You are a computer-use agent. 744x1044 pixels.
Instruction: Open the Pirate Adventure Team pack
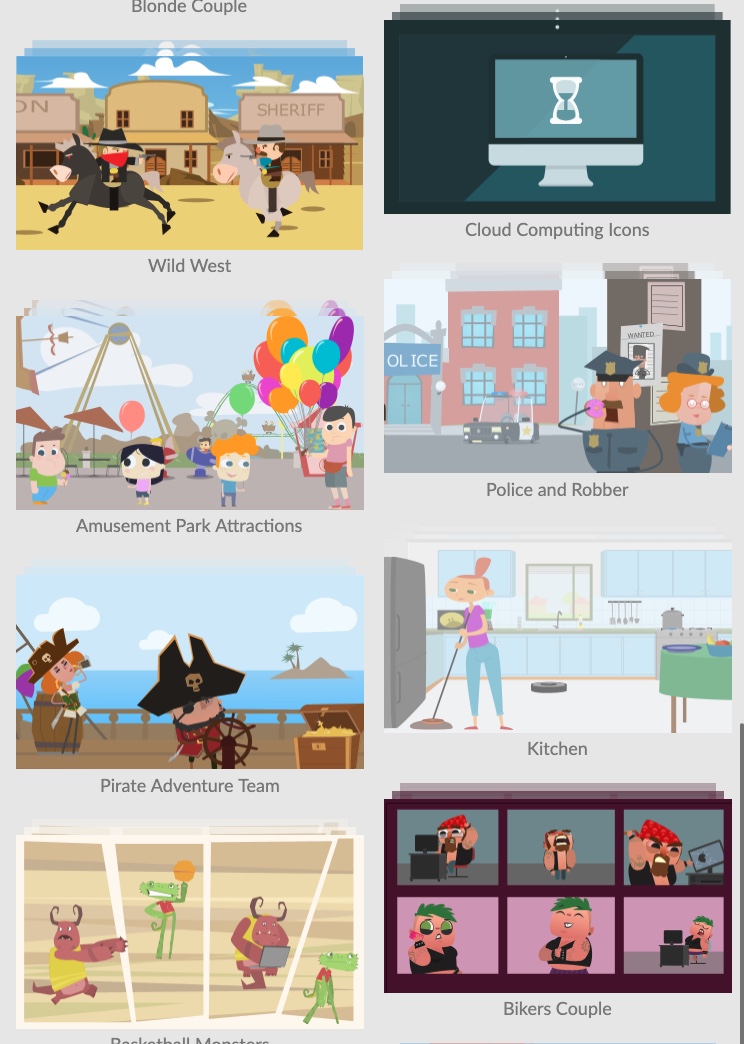tap(189, 670)
